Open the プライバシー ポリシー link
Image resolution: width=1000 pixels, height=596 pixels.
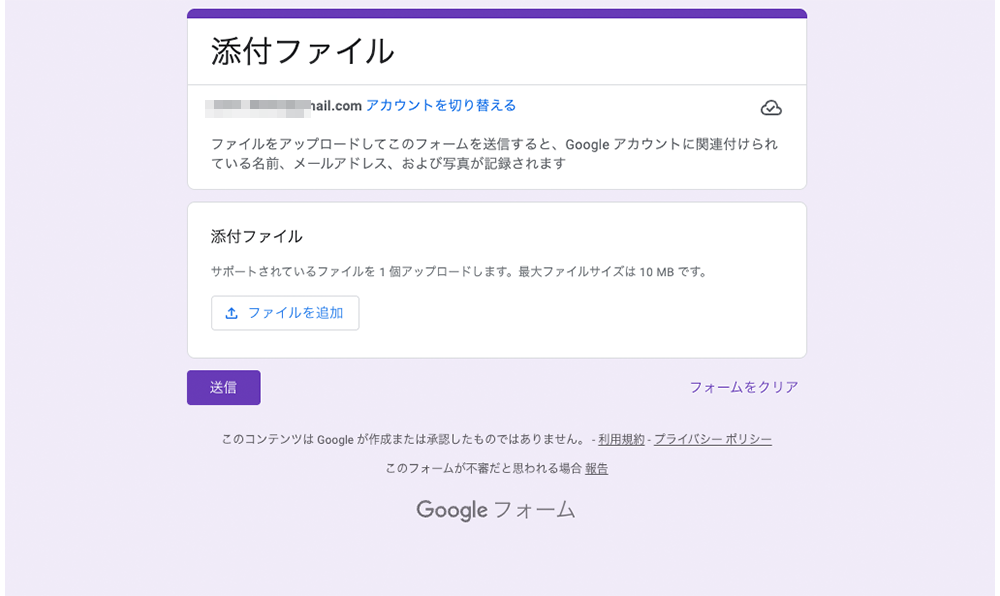(712, 439)
